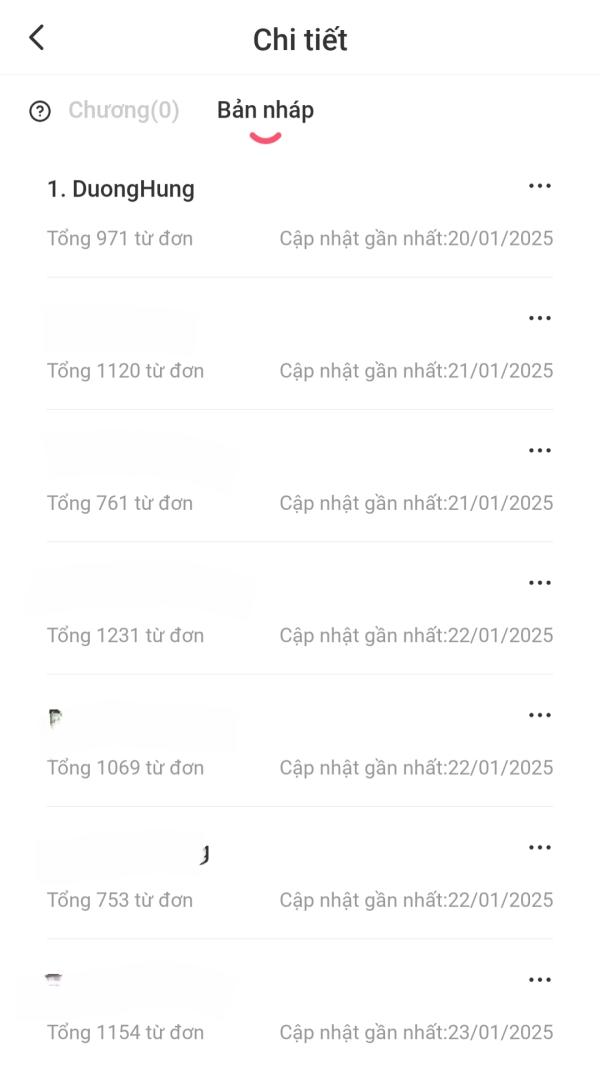Show more actions for the 761-word draft

[539, 451]
